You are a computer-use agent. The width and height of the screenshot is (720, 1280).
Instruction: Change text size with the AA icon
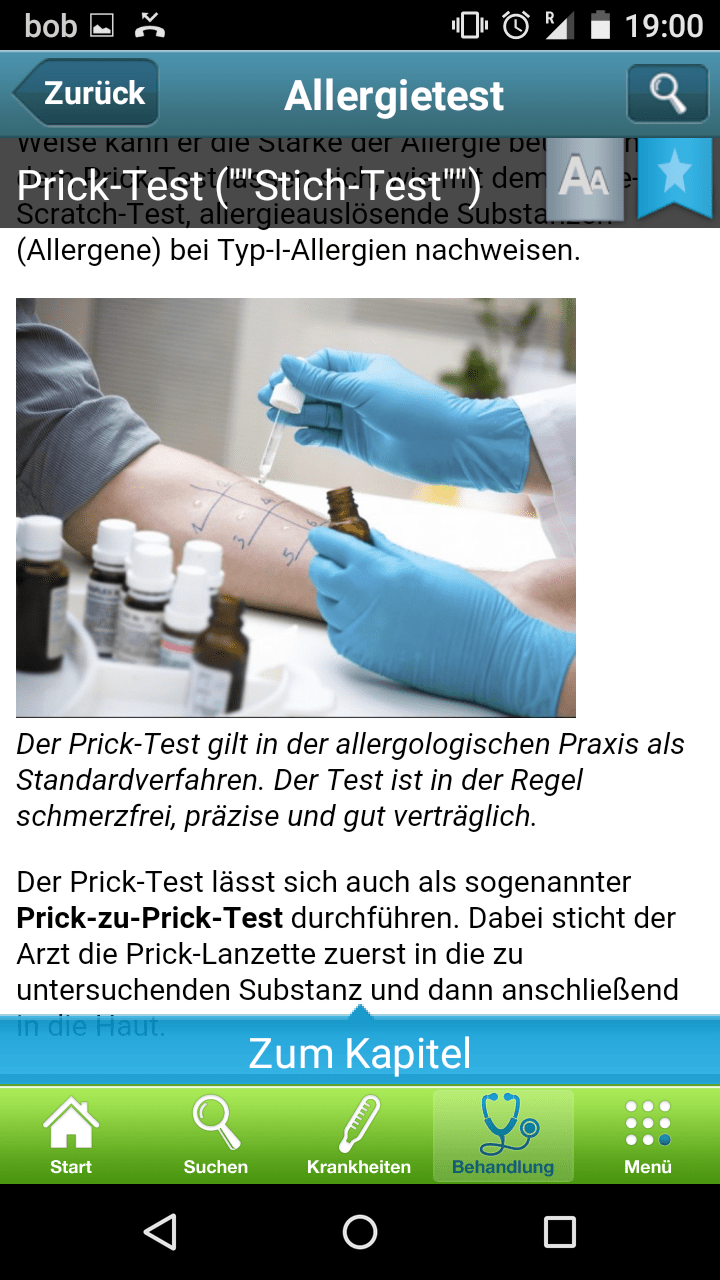584,179
